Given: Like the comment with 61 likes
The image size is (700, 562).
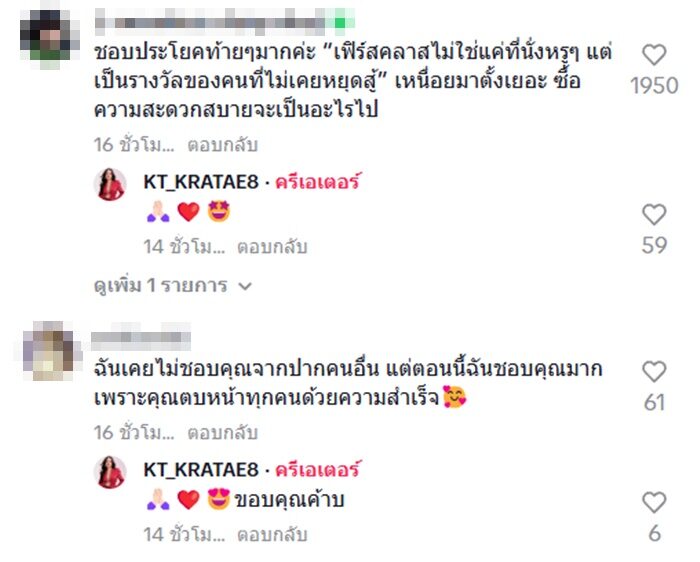Looking at the screenshot, I should (654, 372).
